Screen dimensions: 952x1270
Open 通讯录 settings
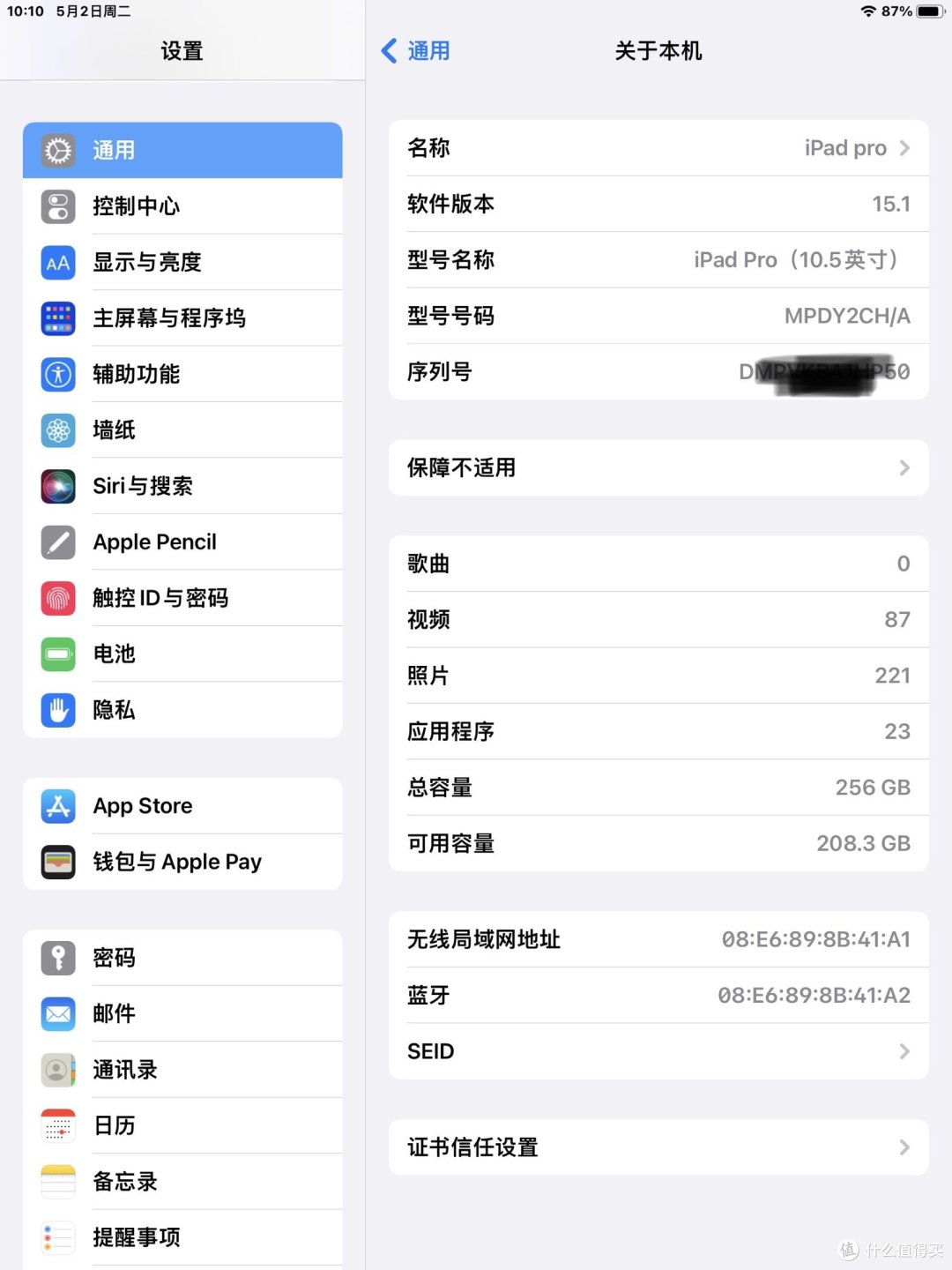pos(182,1070)
